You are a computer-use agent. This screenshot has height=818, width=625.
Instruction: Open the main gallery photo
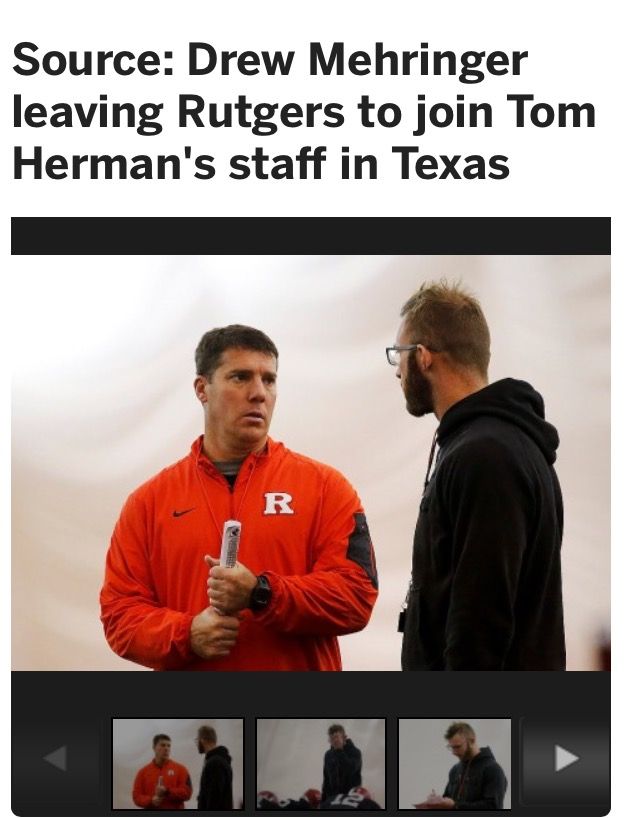tap(310, 462)
